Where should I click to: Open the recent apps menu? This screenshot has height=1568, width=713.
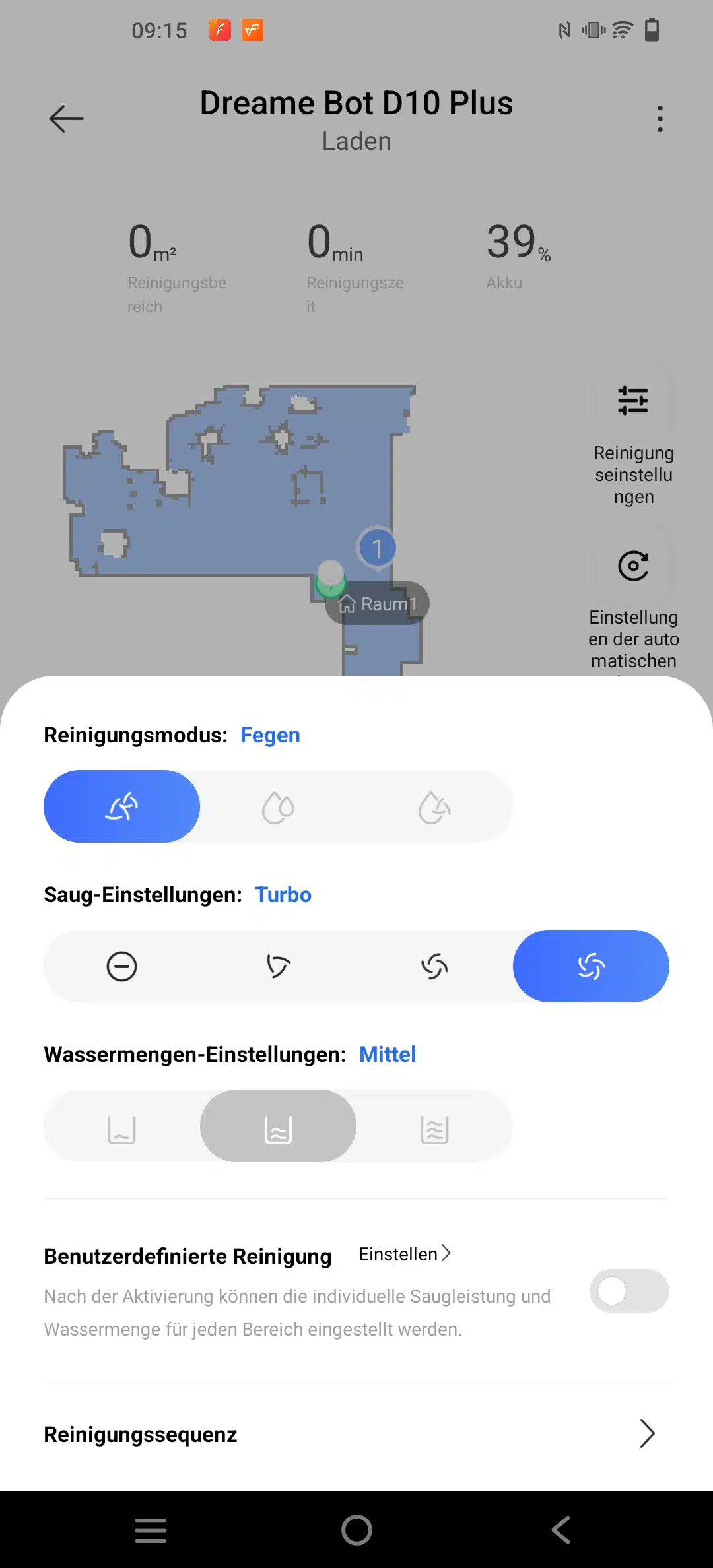(151, 1530)
